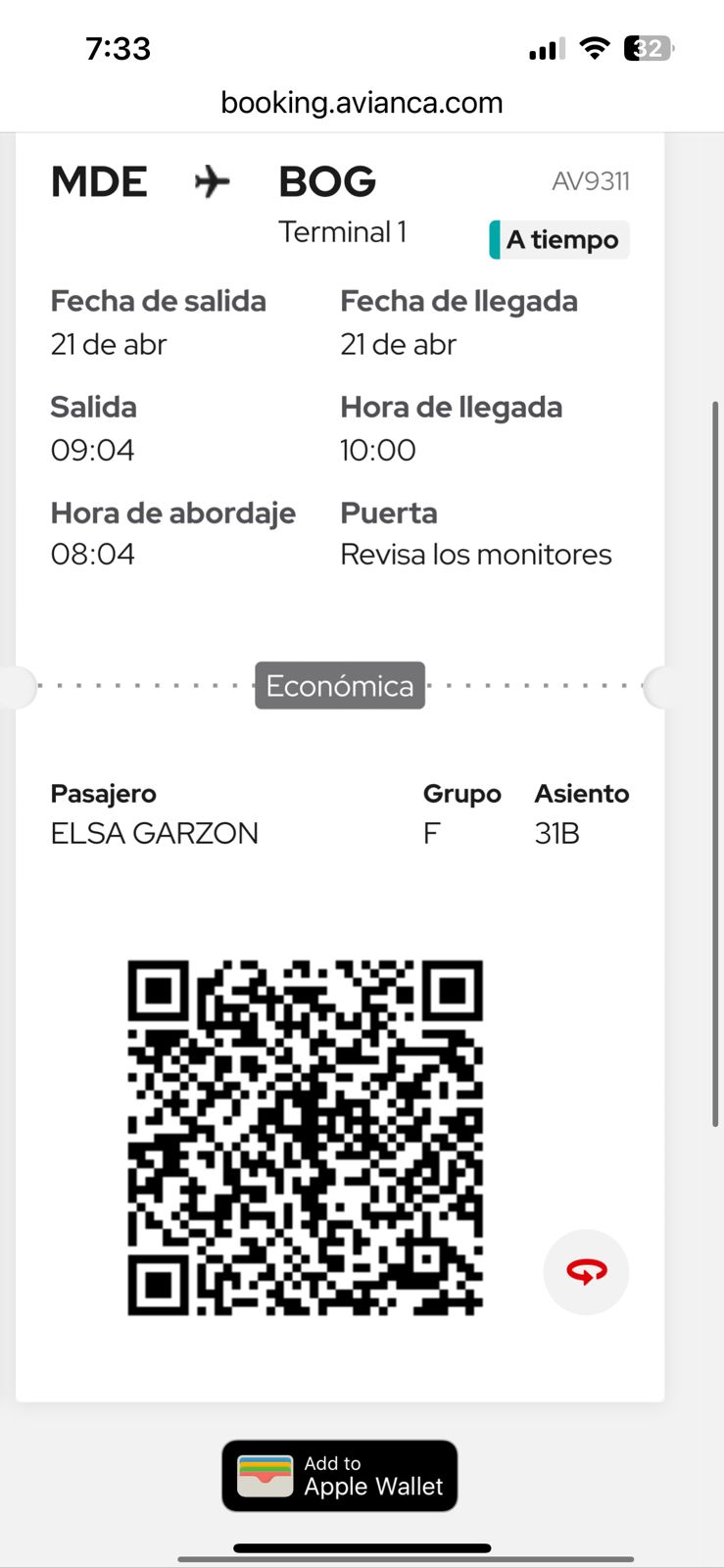724x1568 pixels.
Task: Tap the booking.avianca.com address bar
Action: 362,103
